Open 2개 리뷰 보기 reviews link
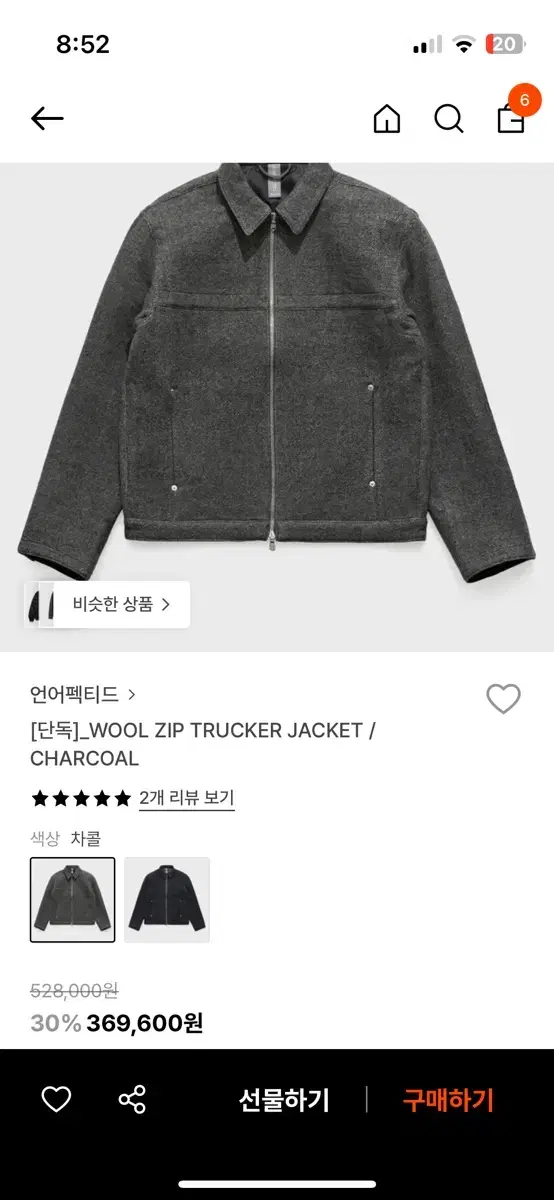 click(x=187, y=798)
